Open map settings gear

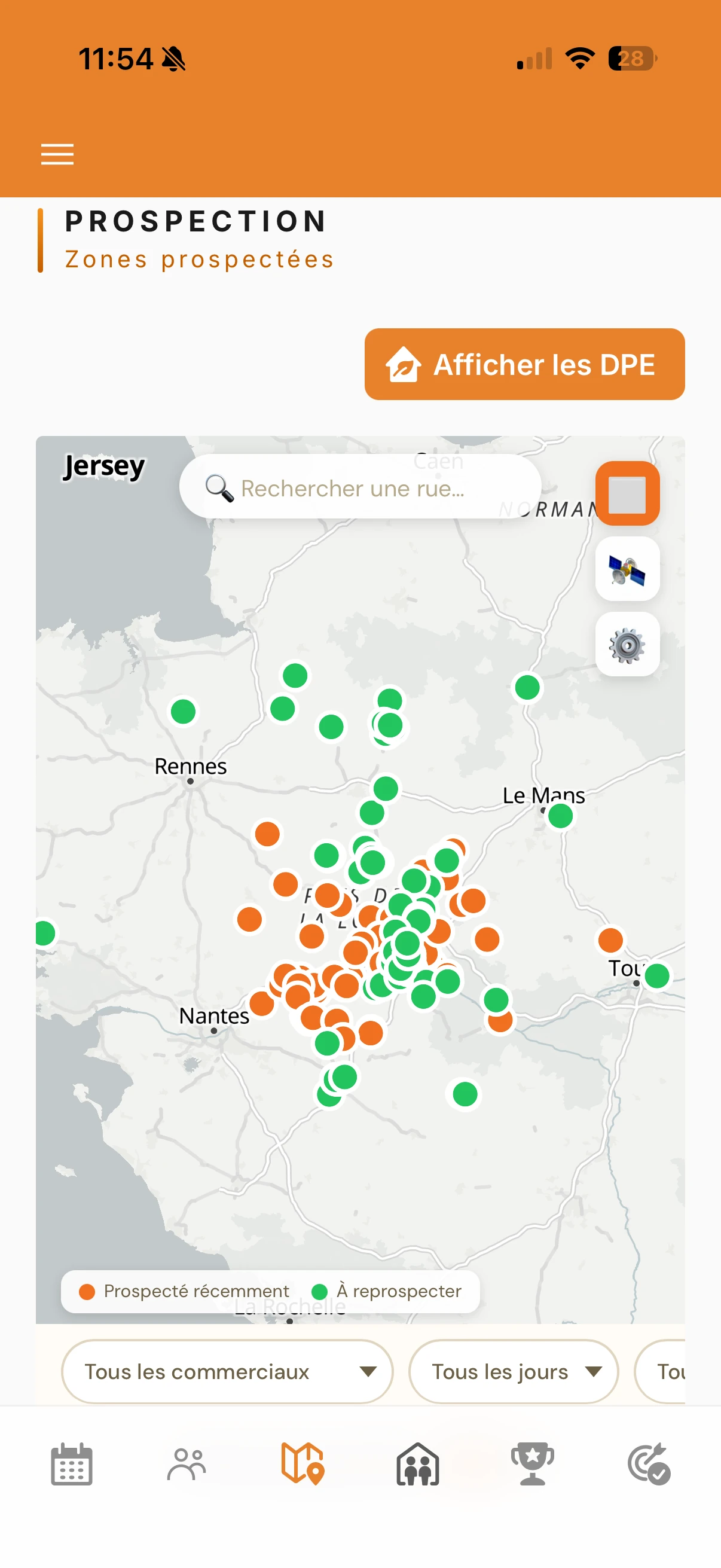tap(627, 645)
